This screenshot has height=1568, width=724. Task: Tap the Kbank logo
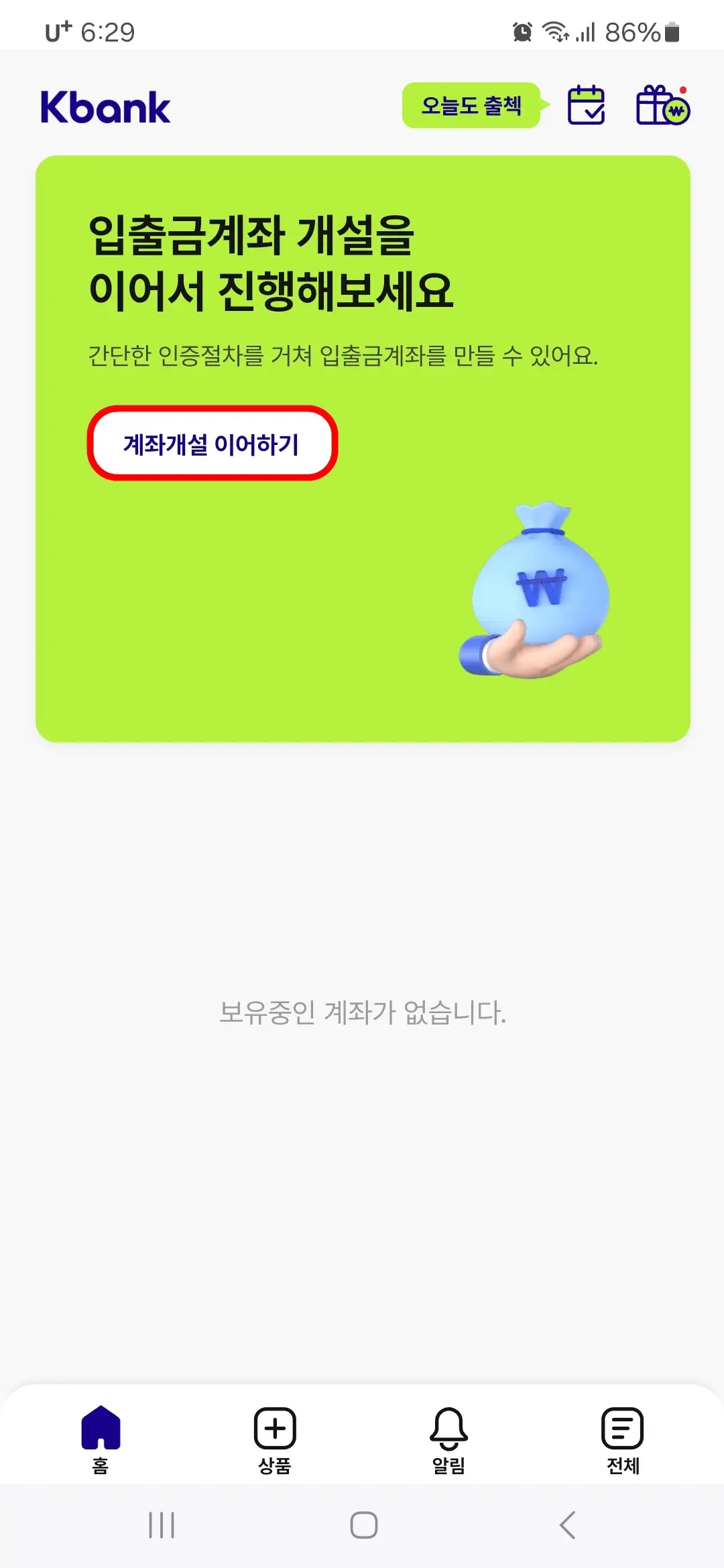point(105,106)
